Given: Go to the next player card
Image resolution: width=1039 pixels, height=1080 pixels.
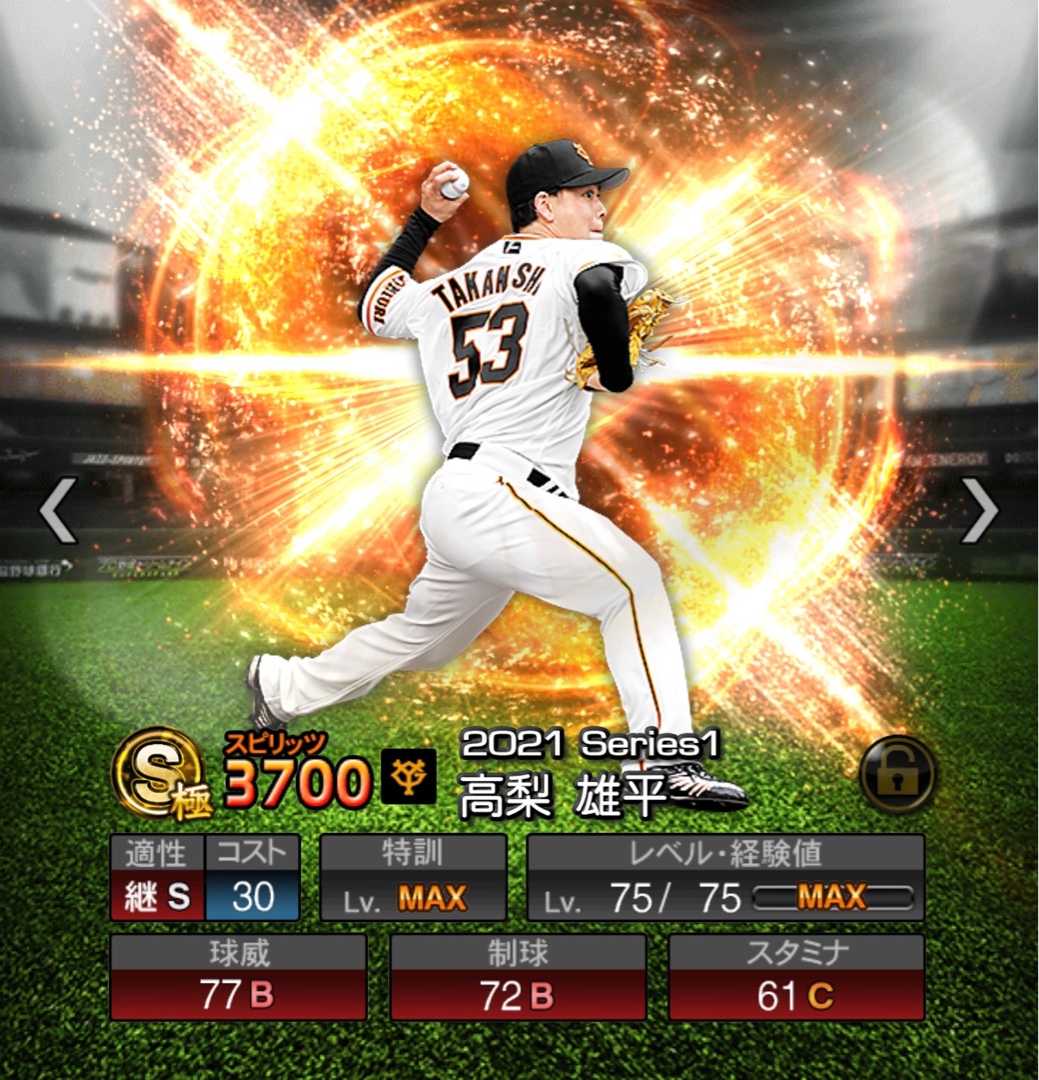Looking at the screenshot, I should click(979, 510).
